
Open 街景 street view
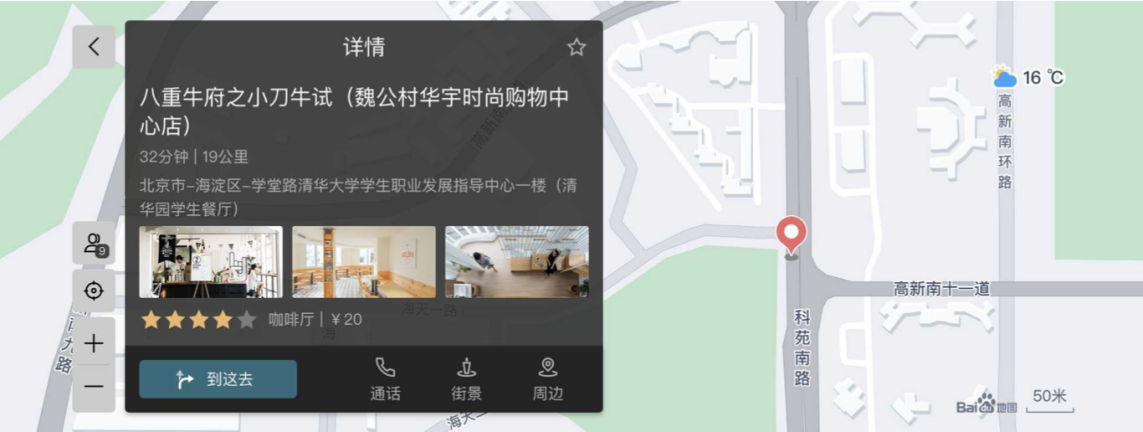(466, 379)
